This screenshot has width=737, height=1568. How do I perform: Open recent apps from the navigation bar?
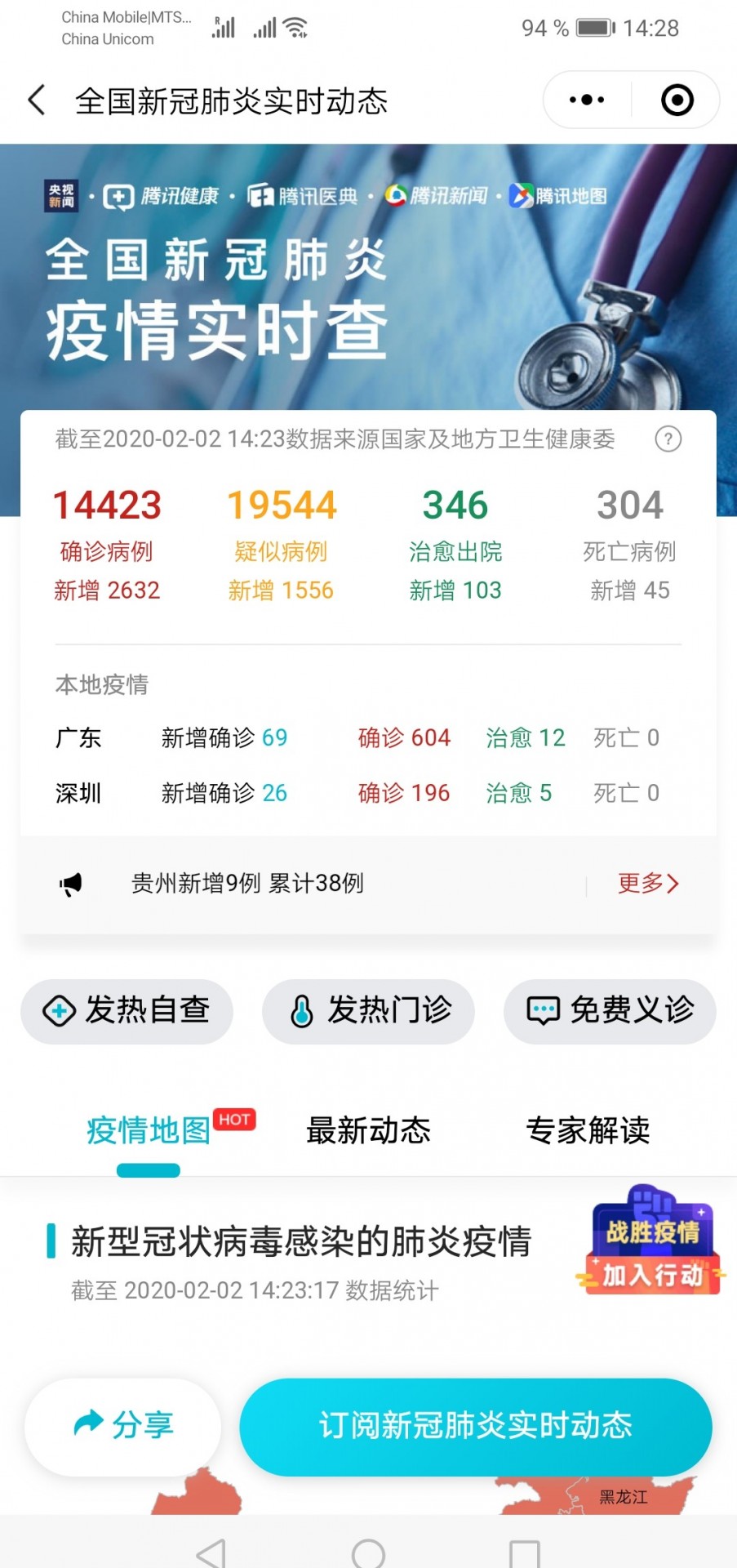(x=524, y=1553)
